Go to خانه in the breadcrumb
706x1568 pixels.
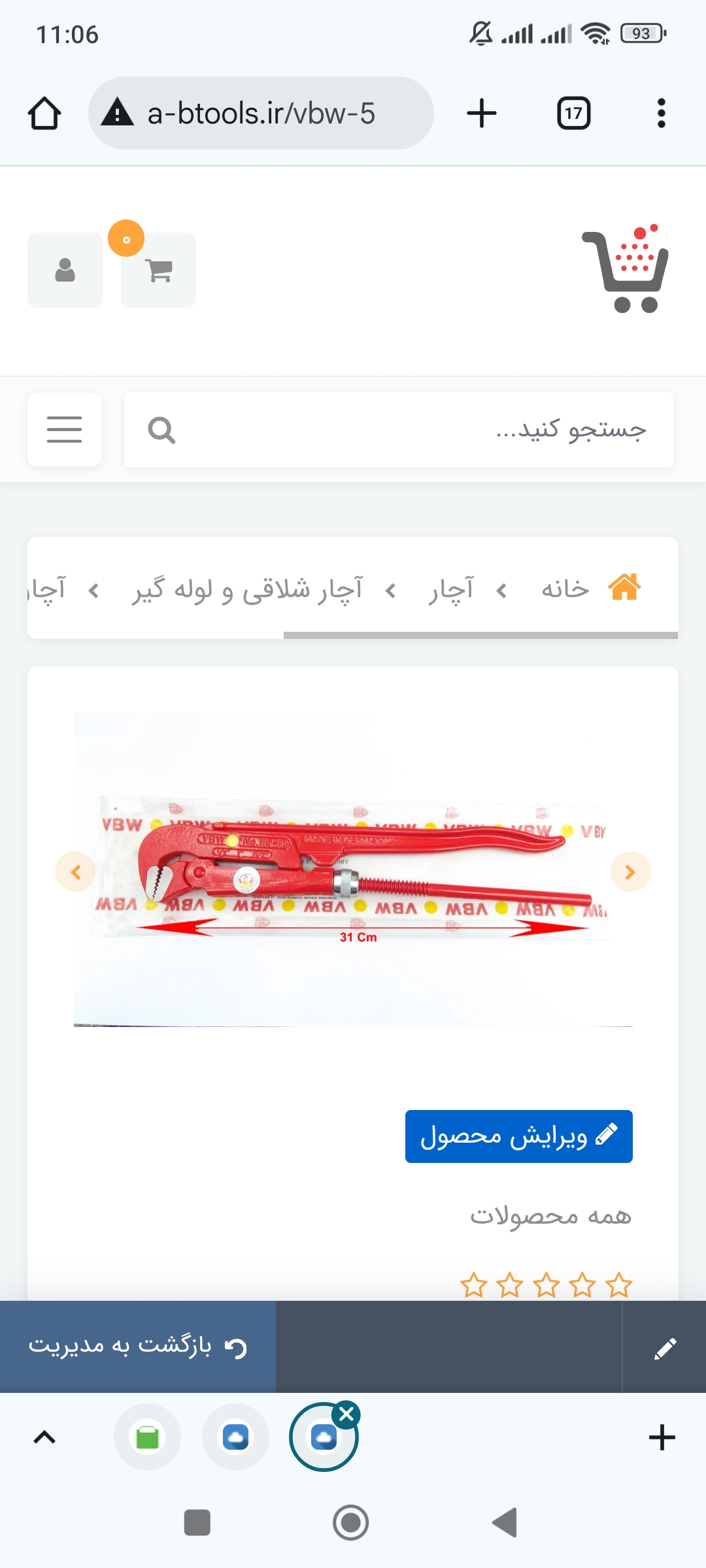click(565, 589)
